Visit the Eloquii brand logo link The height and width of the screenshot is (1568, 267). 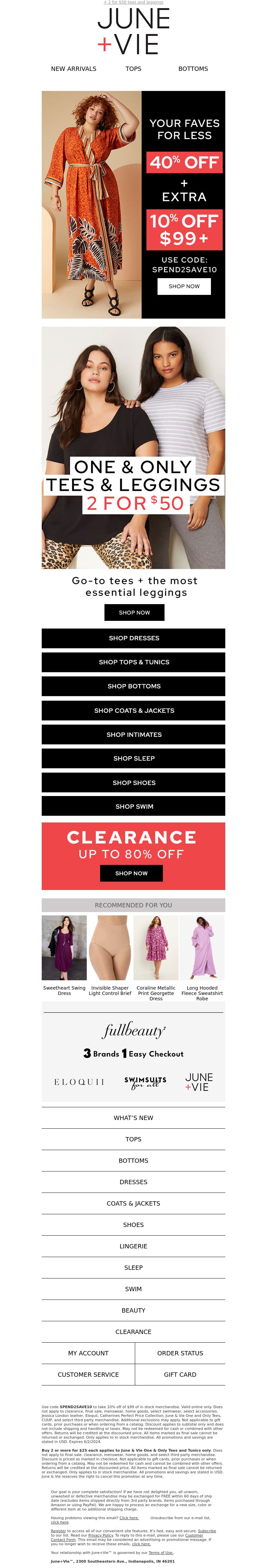point(79,1082)
